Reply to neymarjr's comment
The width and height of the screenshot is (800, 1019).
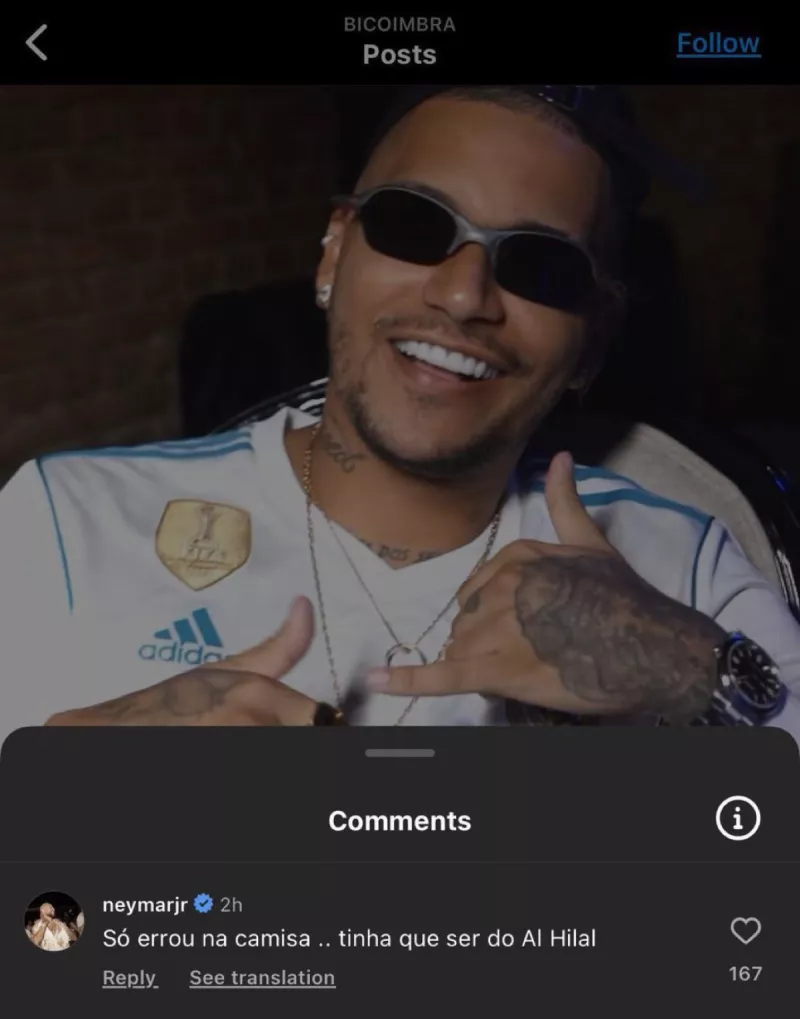click(x=129, y=978)
